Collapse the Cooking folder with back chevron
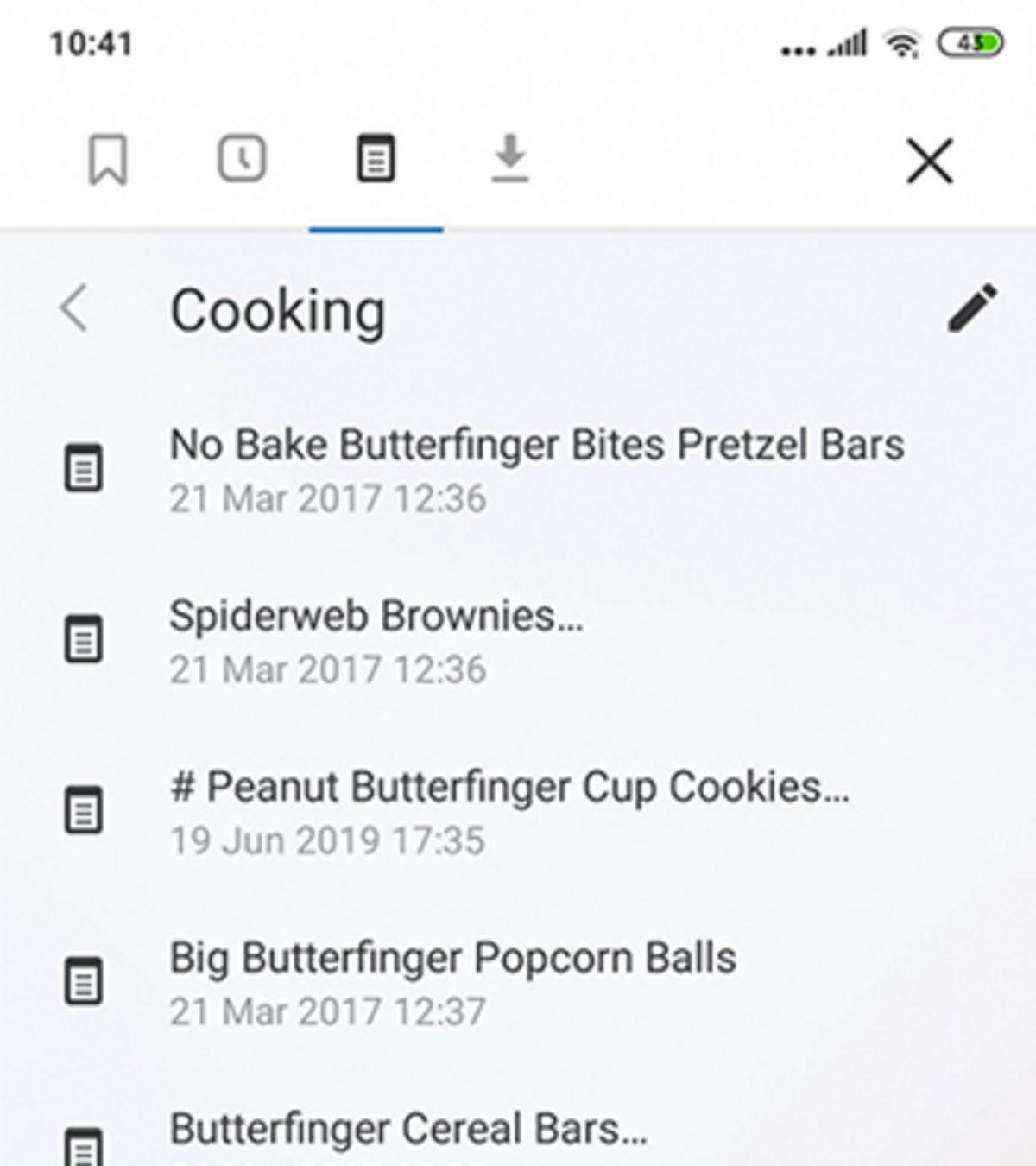 coord(73,311)
